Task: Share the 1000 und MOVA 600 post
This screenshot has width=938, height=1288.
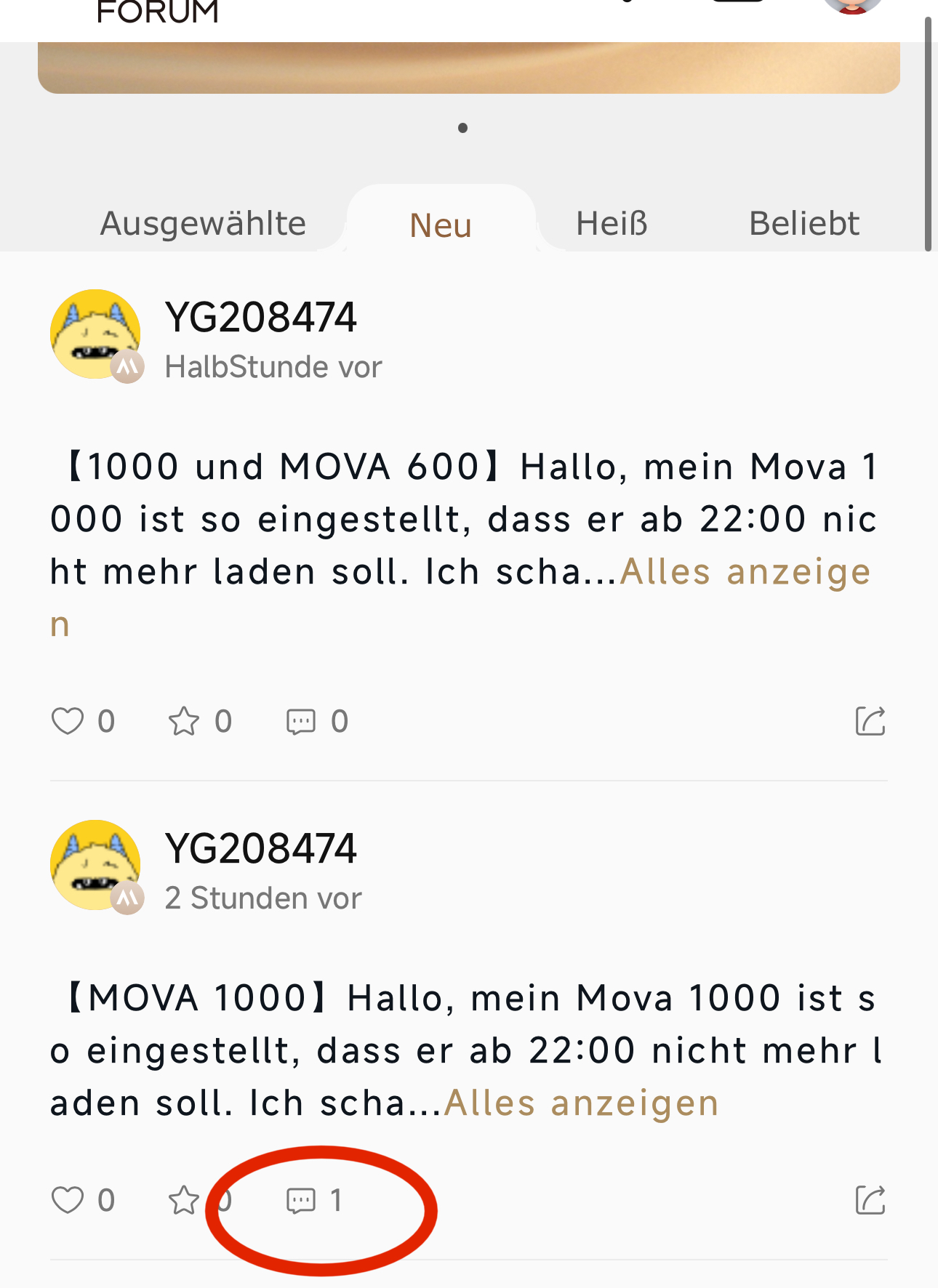Action: pyautogui.click(x=870, y=721)
